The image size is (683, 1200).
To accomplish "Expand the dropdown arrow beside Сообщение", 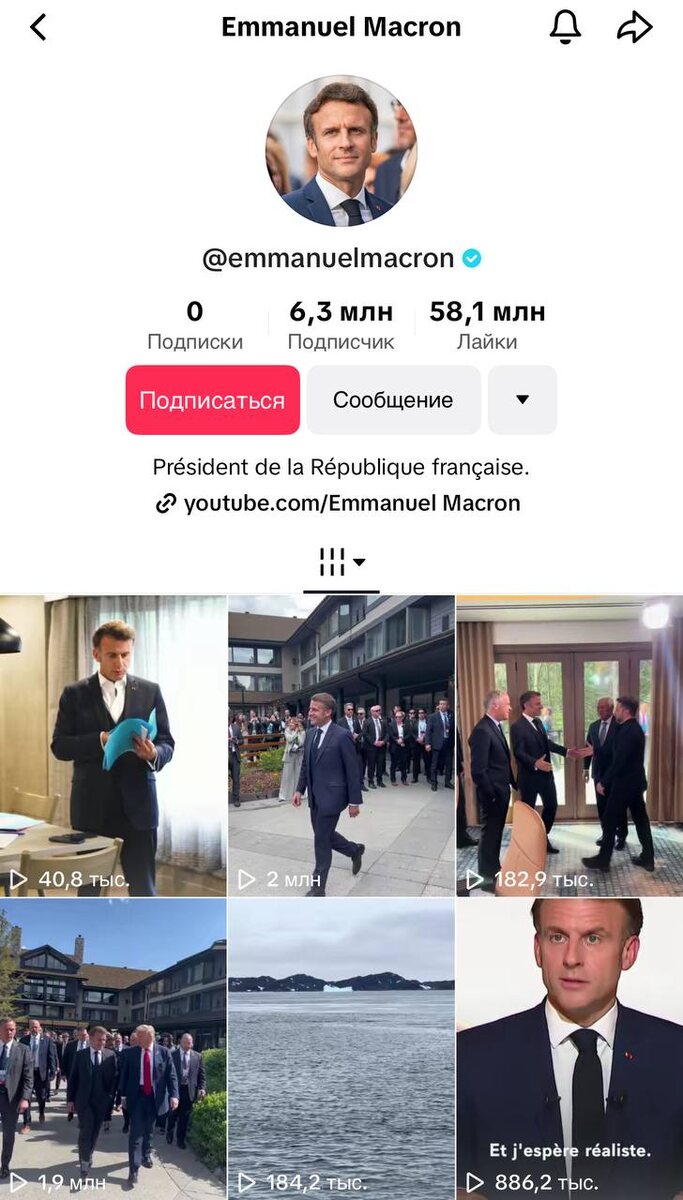I will pos(522,400).
